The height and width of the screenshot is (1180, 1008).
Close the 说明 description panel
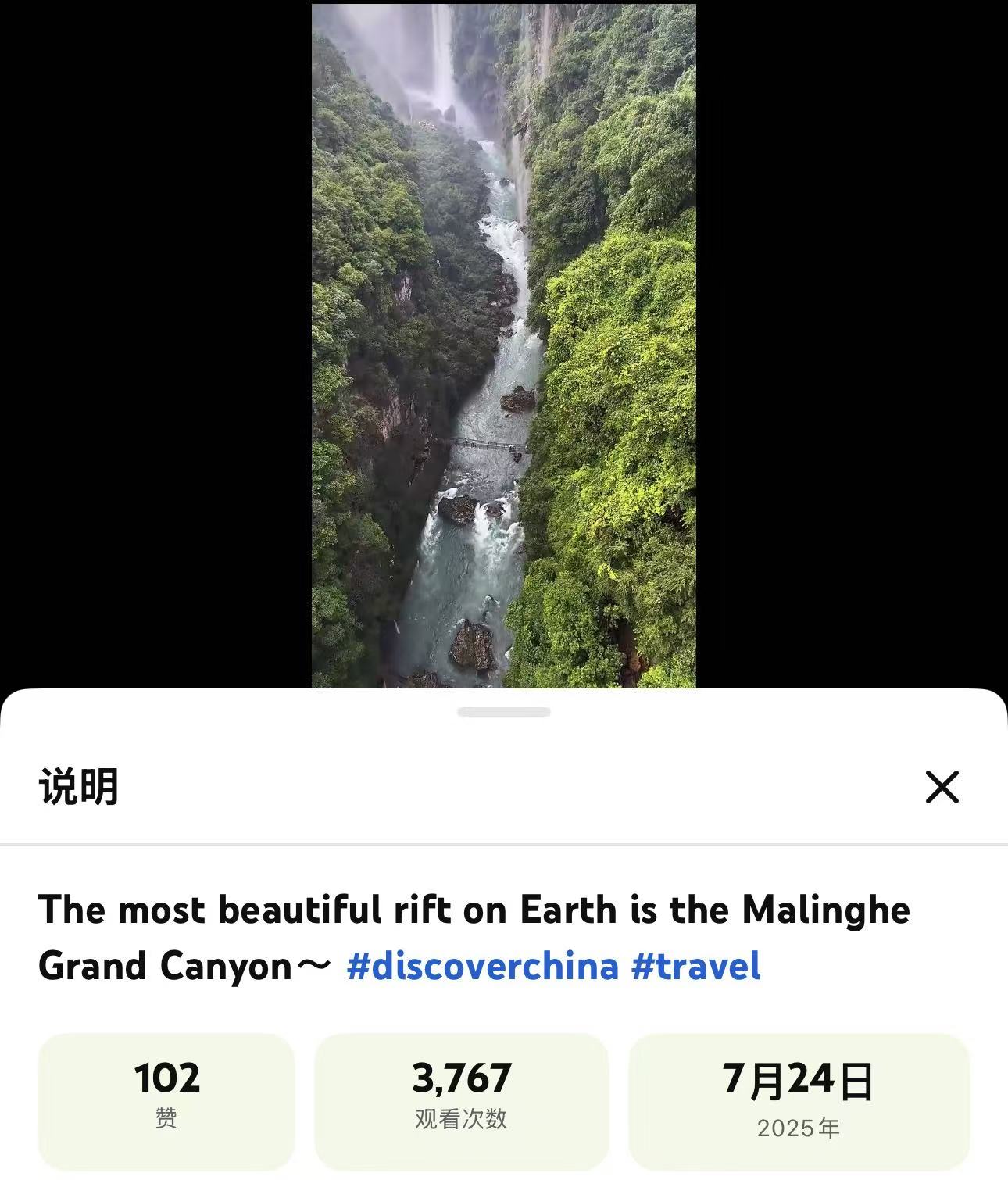(x=942, y=787)
